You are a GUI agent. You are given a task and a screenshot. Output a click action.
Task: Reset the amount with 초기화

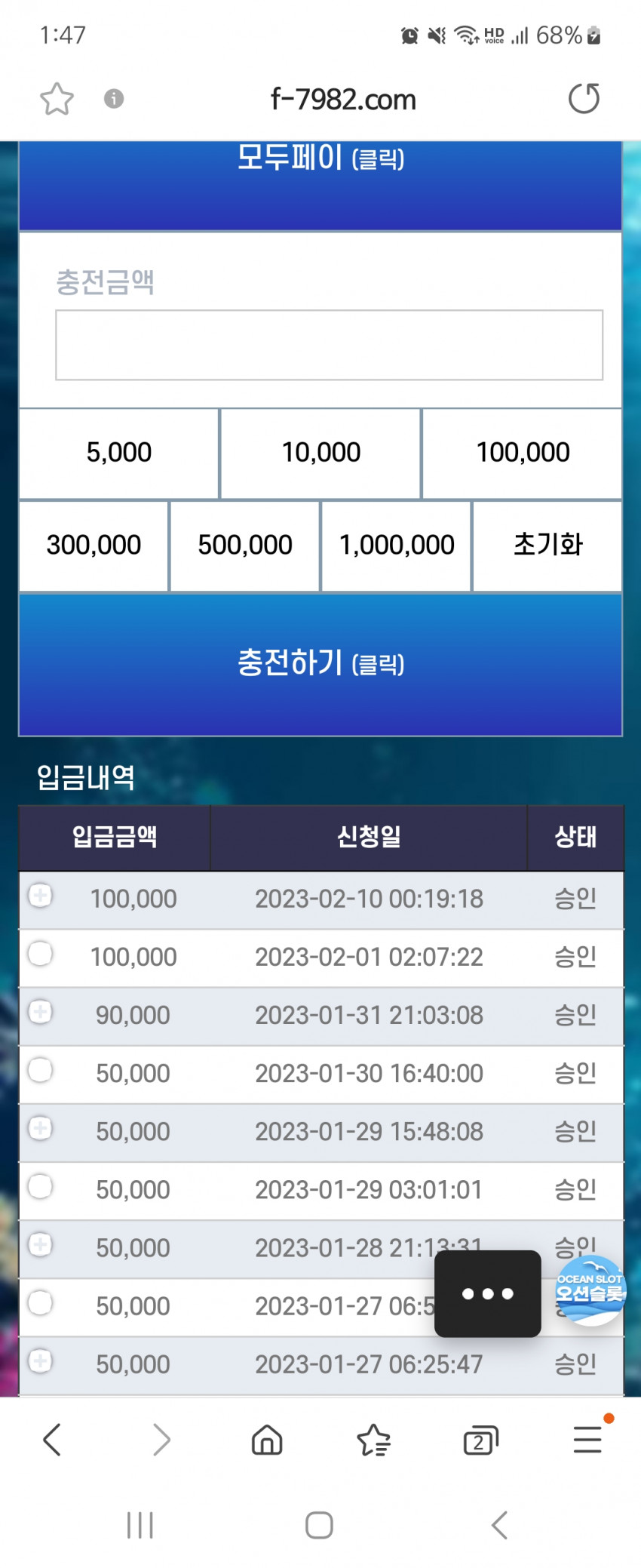click(547, 546)
